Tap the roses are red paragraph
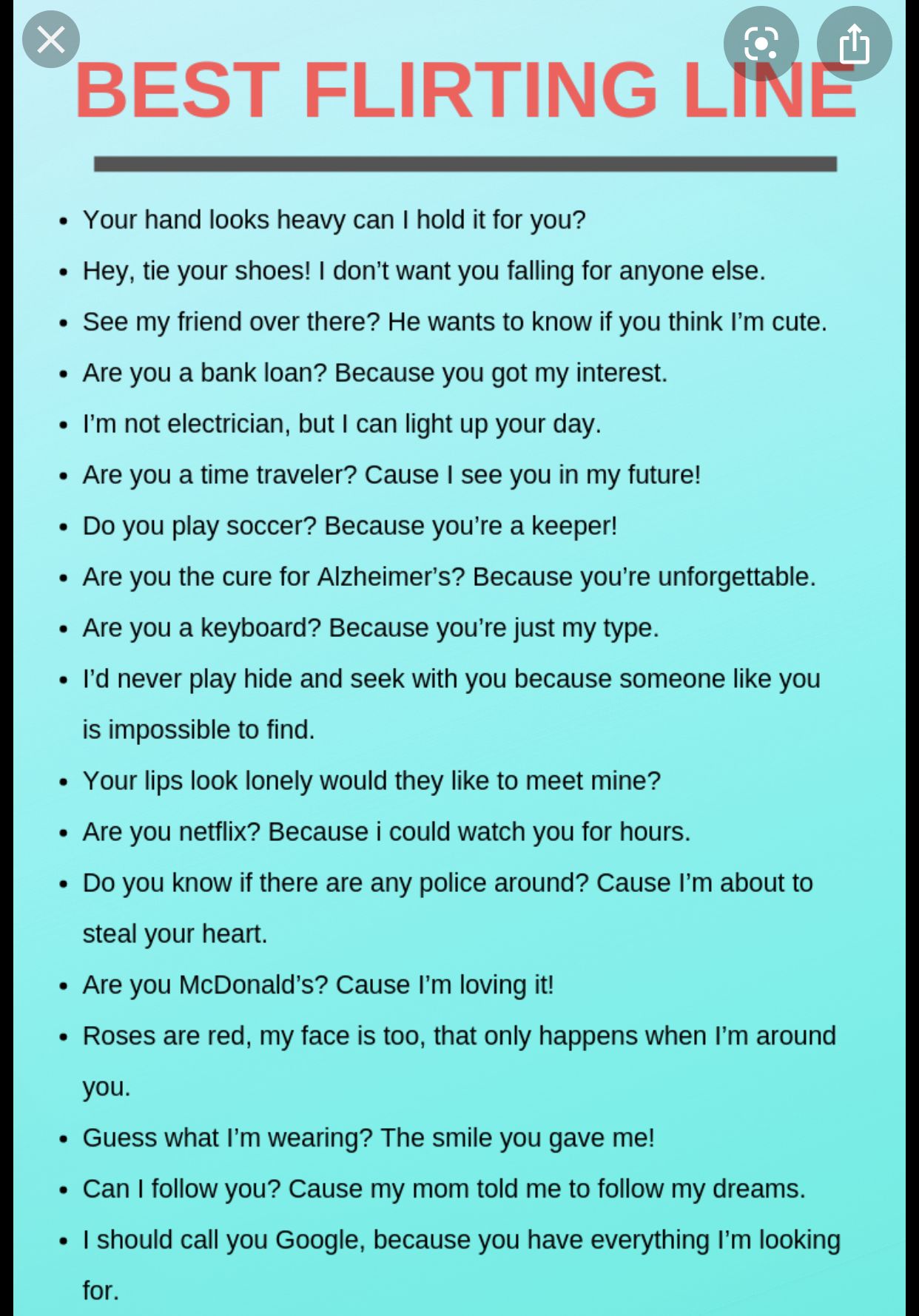This screenshot has width=919, height=1316. click(x=459, y=1037)
